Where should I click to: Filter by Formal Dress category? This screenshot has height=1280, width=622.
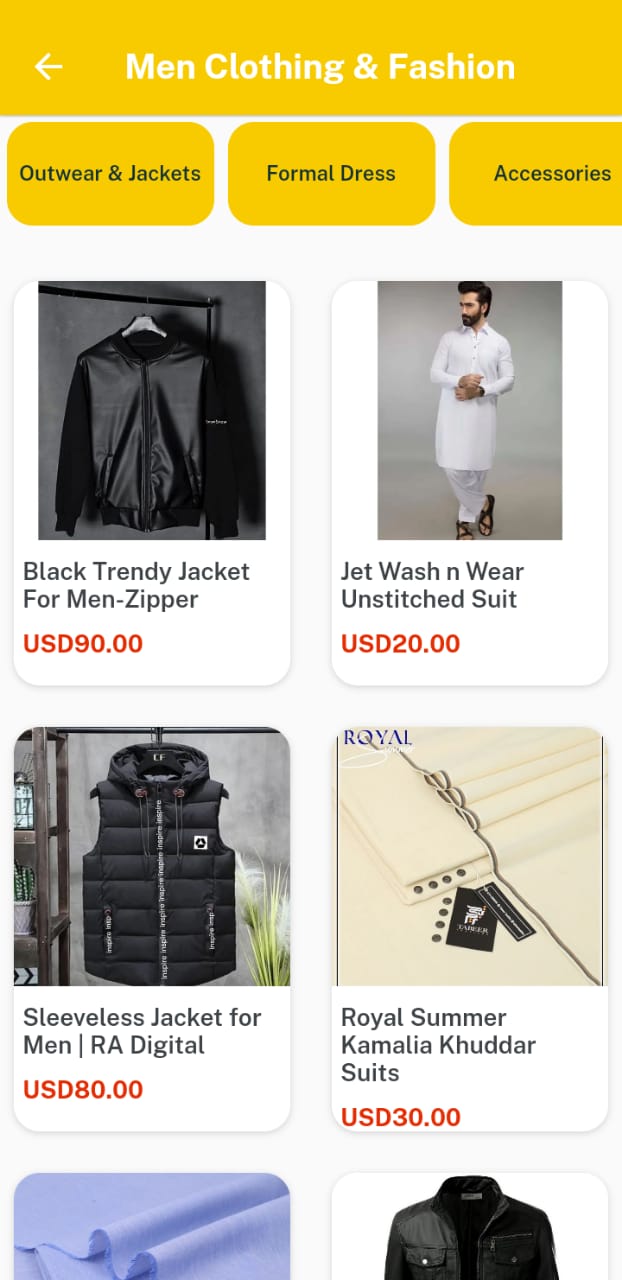[331, 173]
